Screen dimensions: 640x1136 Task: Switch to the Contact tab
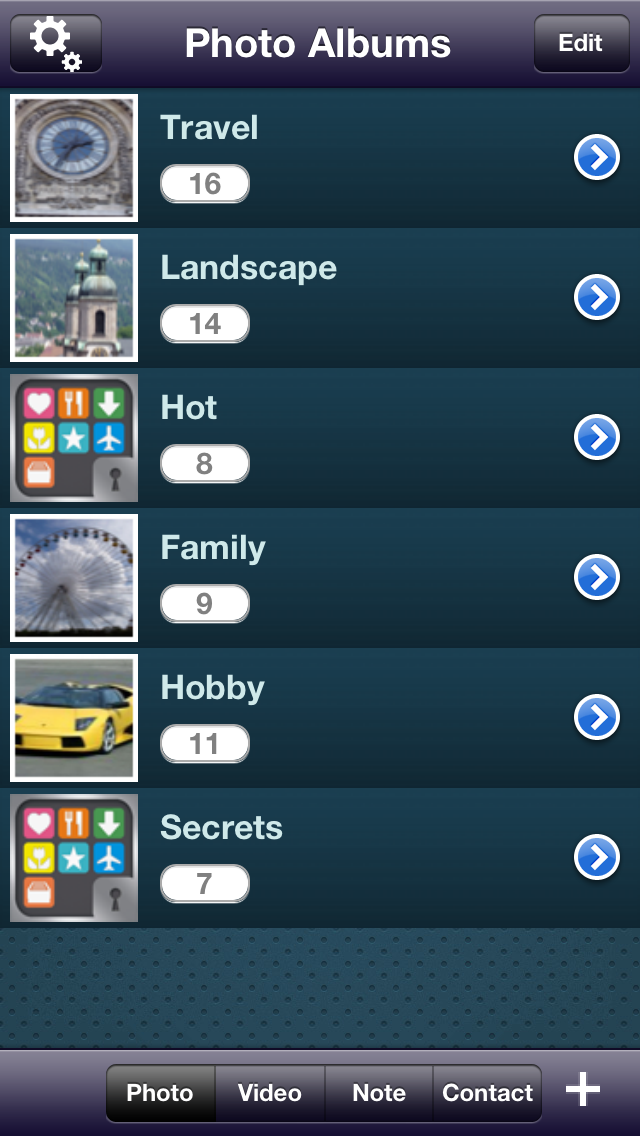click(x=487, y=1093)
